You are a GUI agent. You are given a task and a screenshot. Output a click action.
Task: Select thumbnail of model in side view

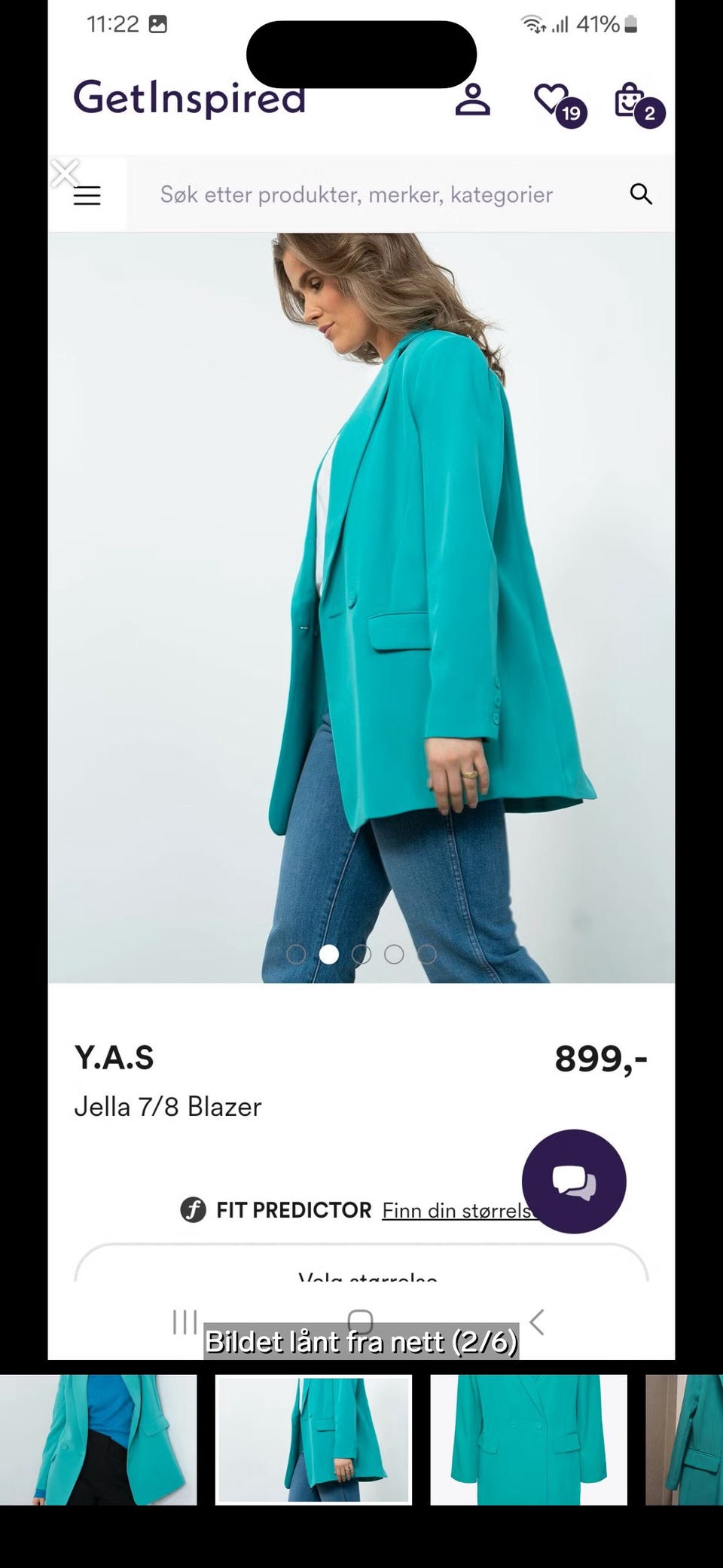tap(313, 1440)
